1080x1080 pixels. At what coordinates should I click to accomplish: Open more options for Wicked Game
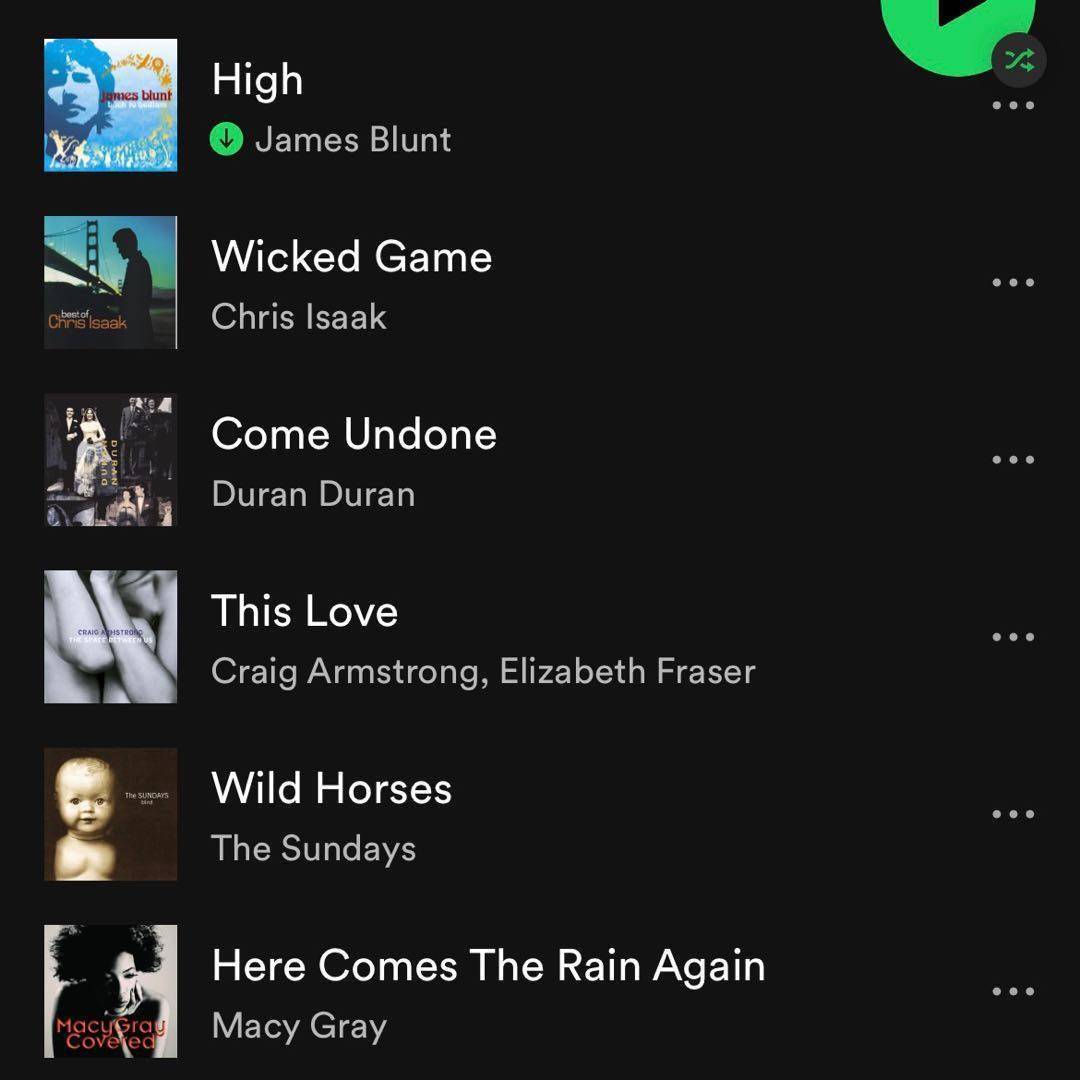tap(1012, 283)
